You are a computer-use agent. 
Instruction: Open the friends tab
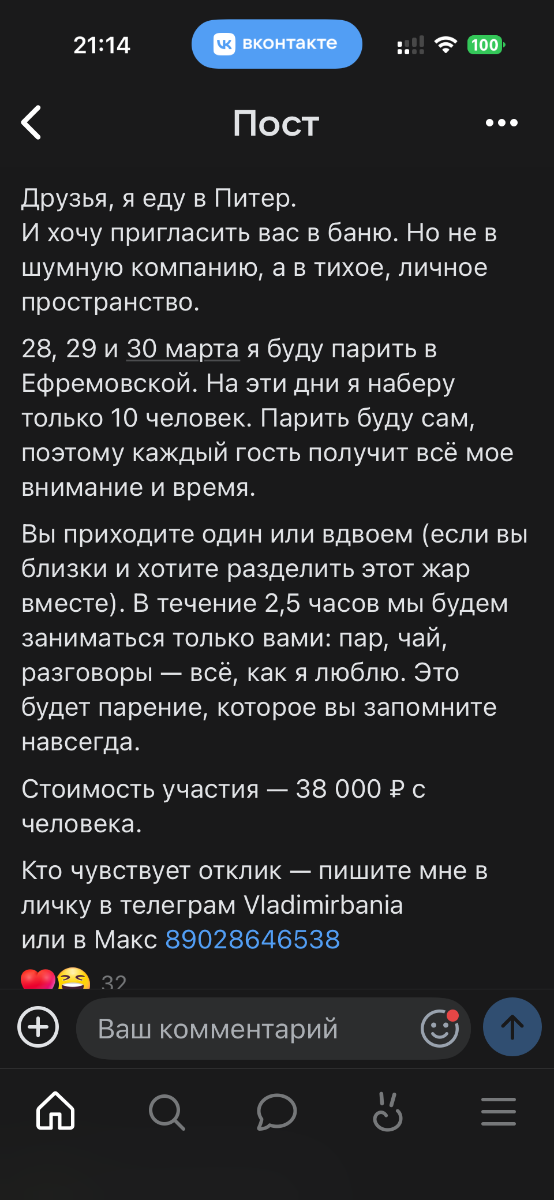tap(387, 1111)
